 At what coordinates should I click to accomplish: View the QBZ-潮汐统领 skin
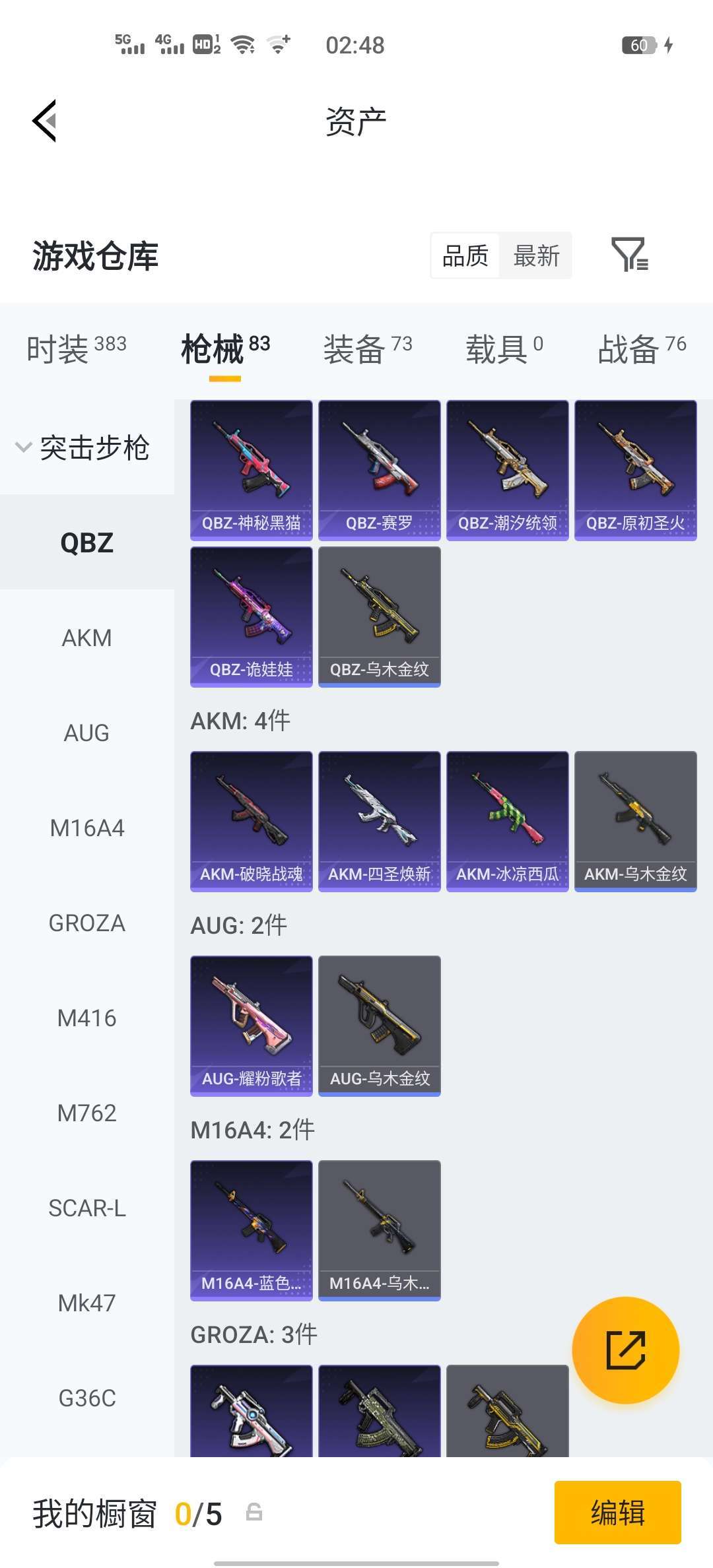pyautogui.click(x=508, y=470)
